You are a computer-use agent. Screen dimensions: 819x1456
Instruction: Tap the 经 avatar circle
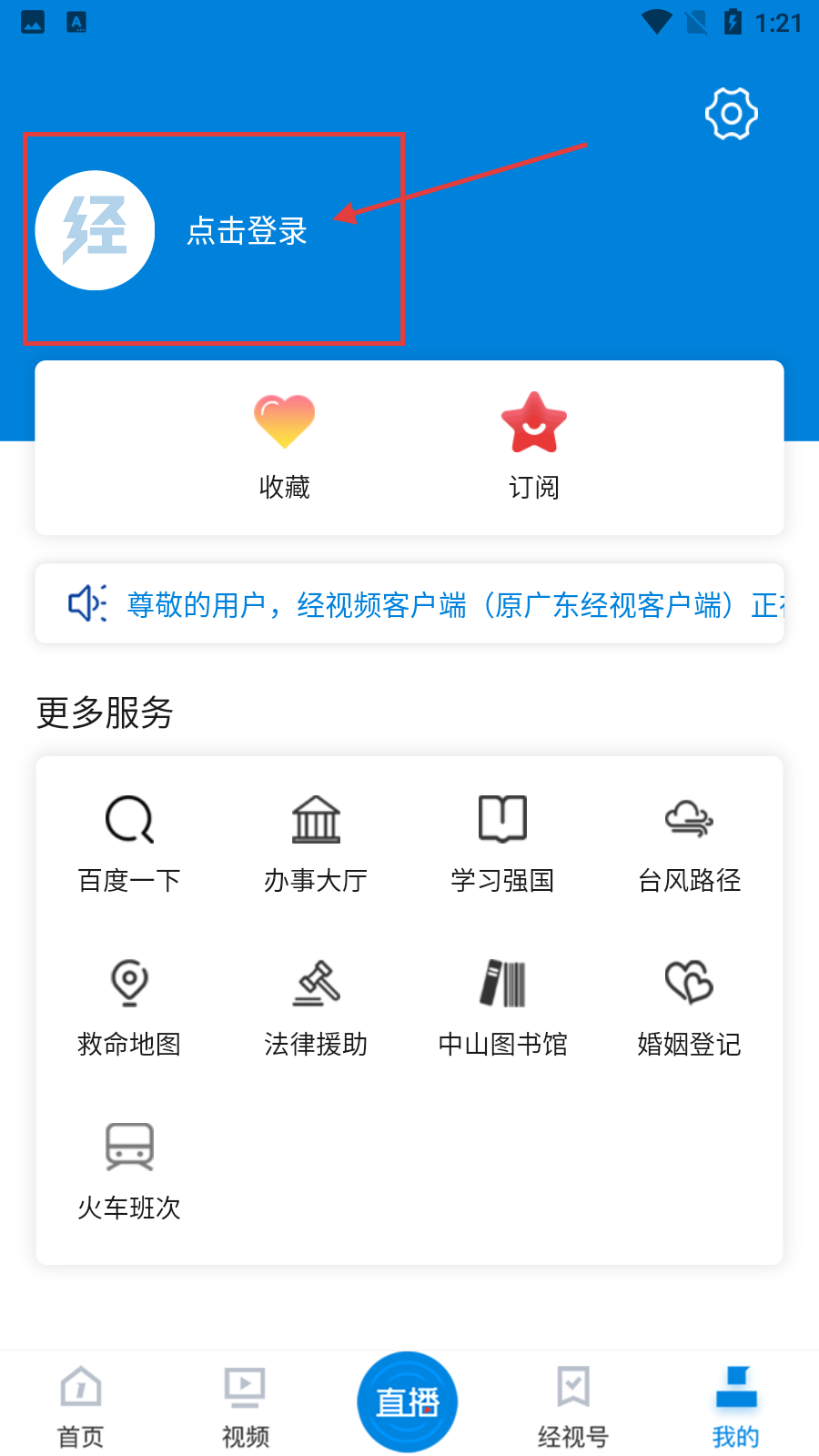pos(95,230)
